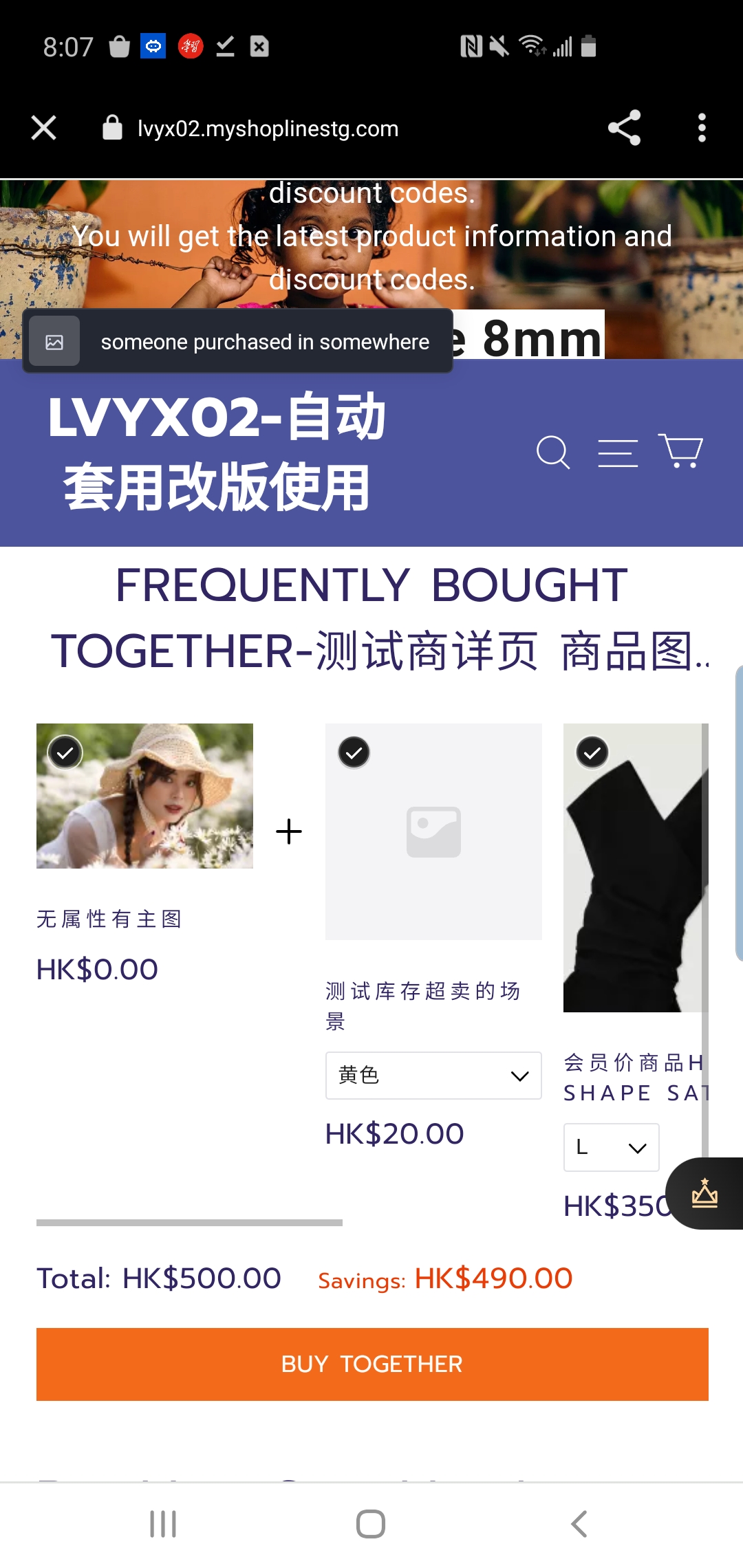The image size is (743, 1568).
Task: Tap the someone purchased in somewhere notification
Action: [237, 341]
